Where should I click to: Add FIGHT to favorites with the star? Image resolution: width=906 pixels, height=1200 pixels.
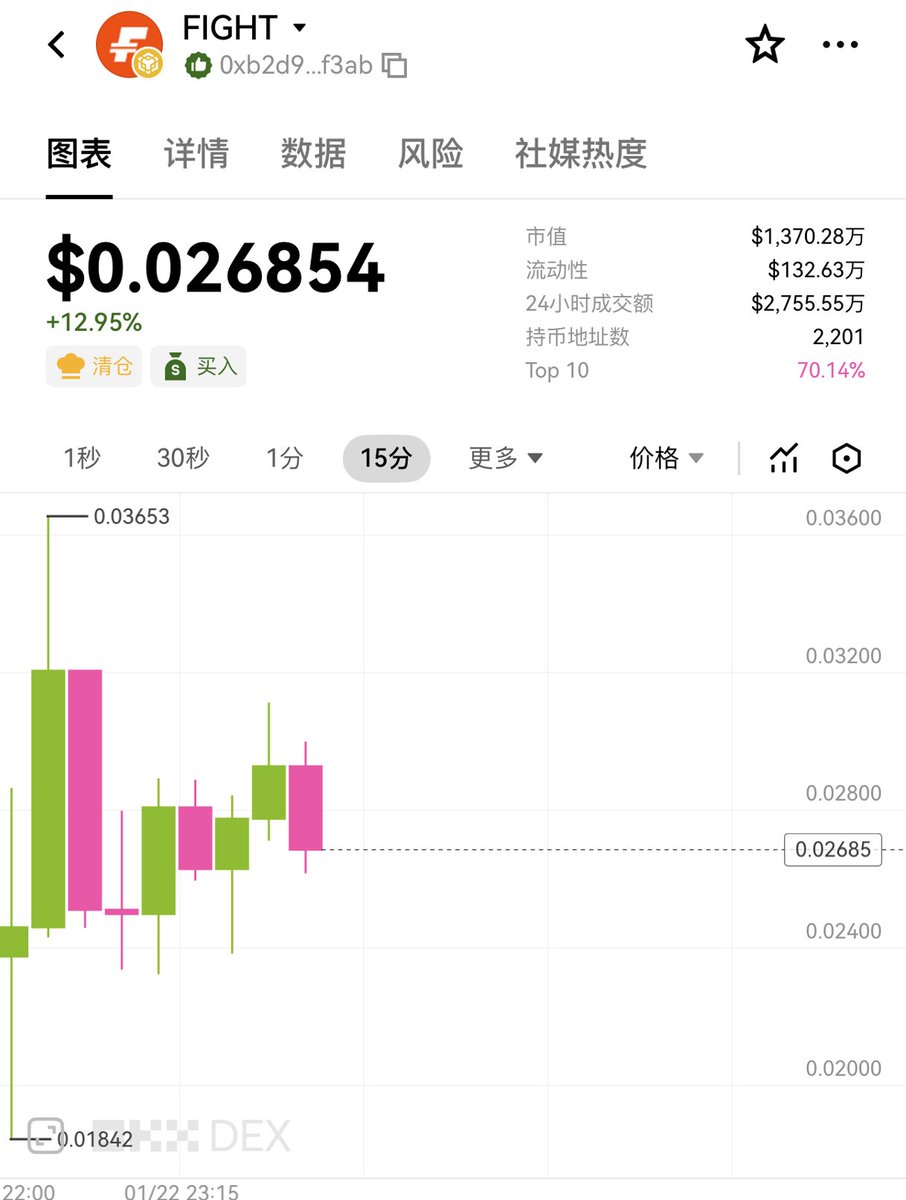coord(765,45)
